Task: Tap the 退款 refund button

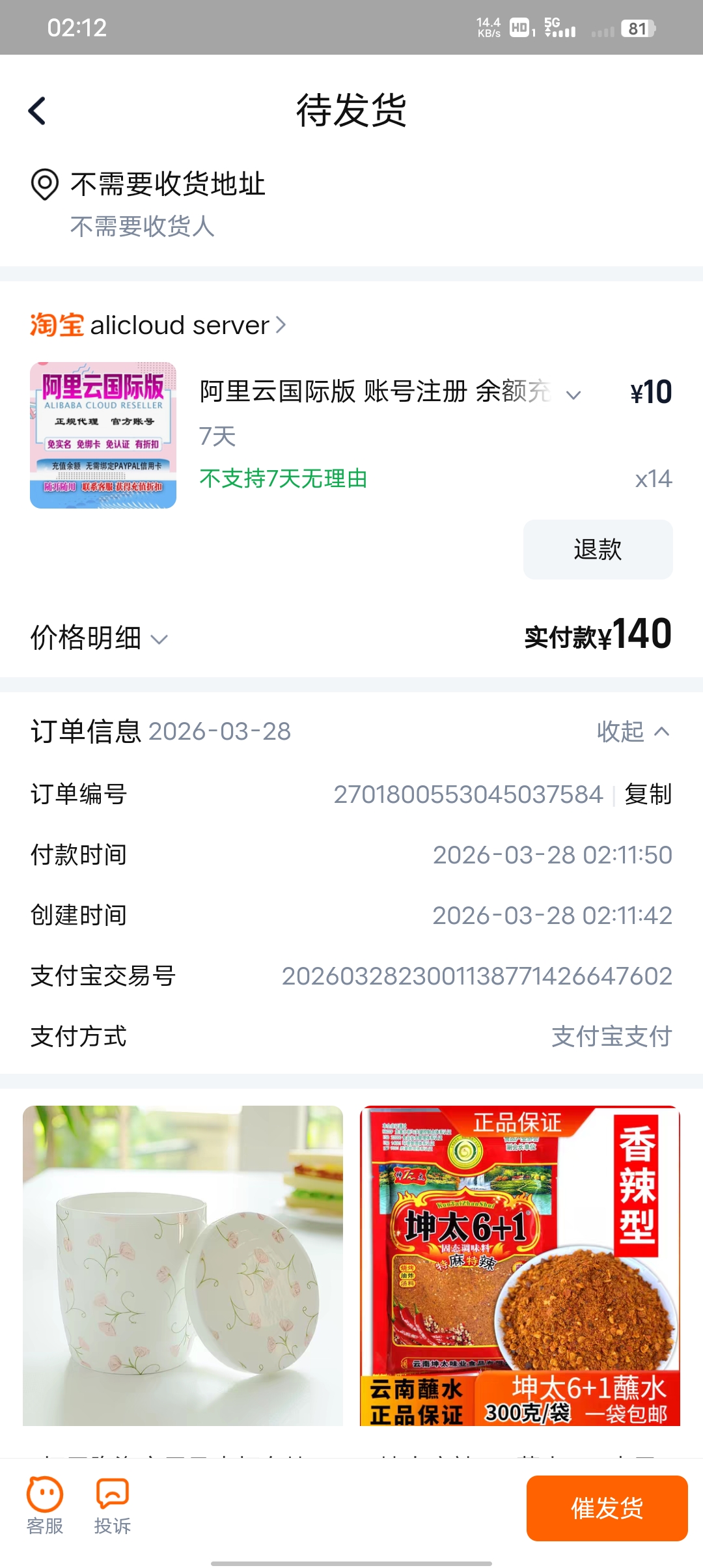Action: pos(598,550)
